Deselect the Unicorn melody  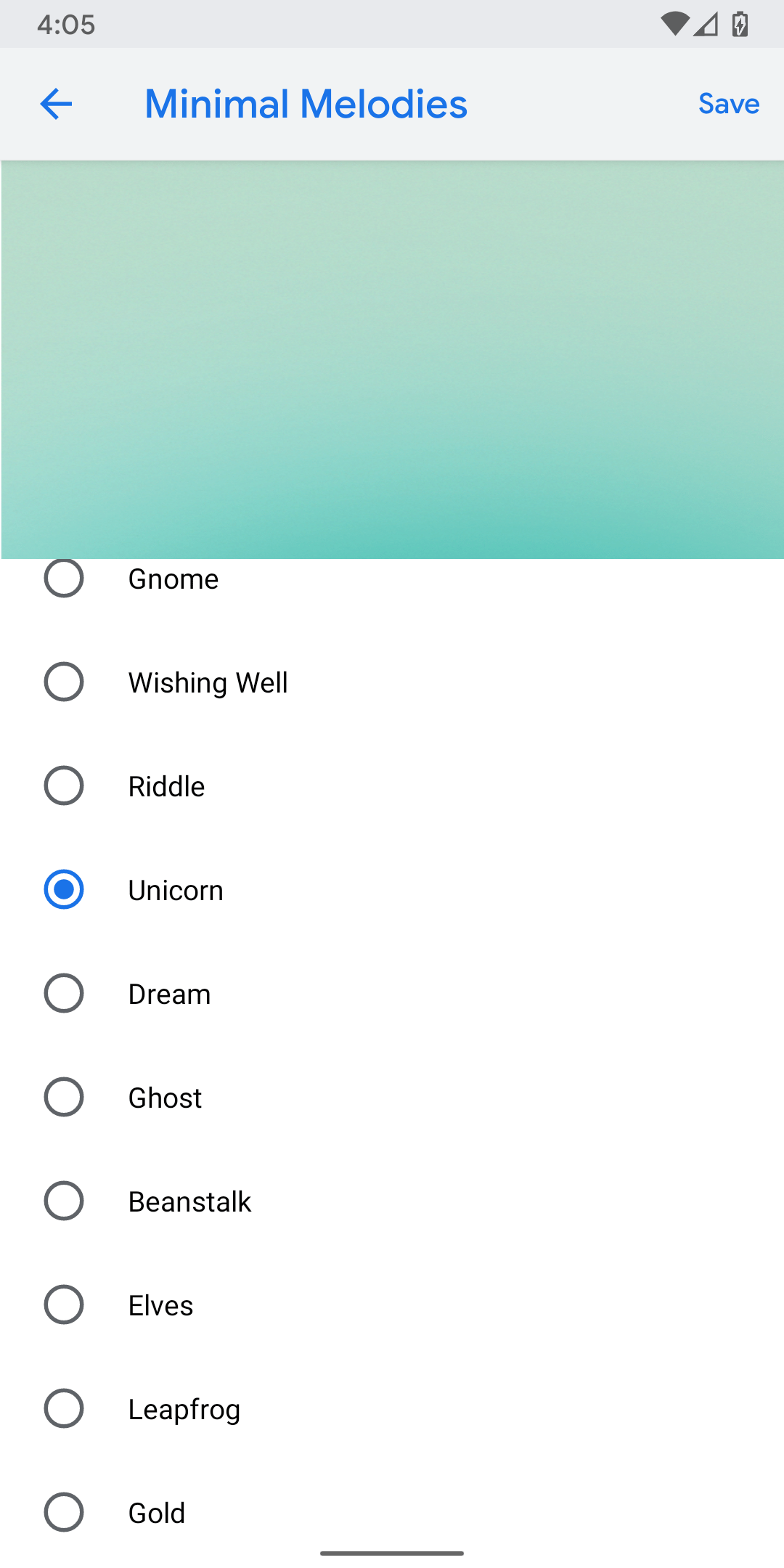(x=64, y=889)
